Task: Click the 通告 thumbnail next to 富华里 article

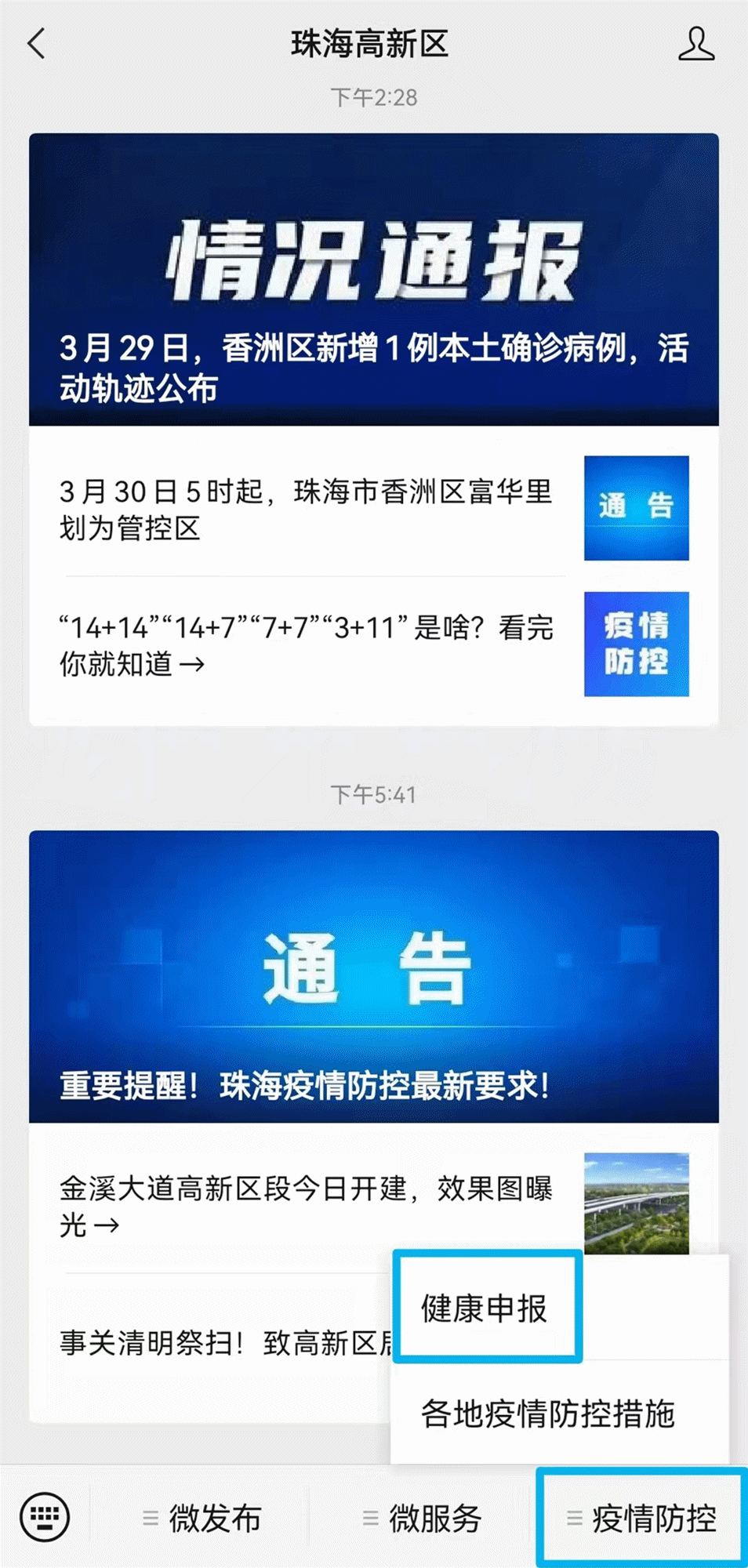Action: pos(636,507)
